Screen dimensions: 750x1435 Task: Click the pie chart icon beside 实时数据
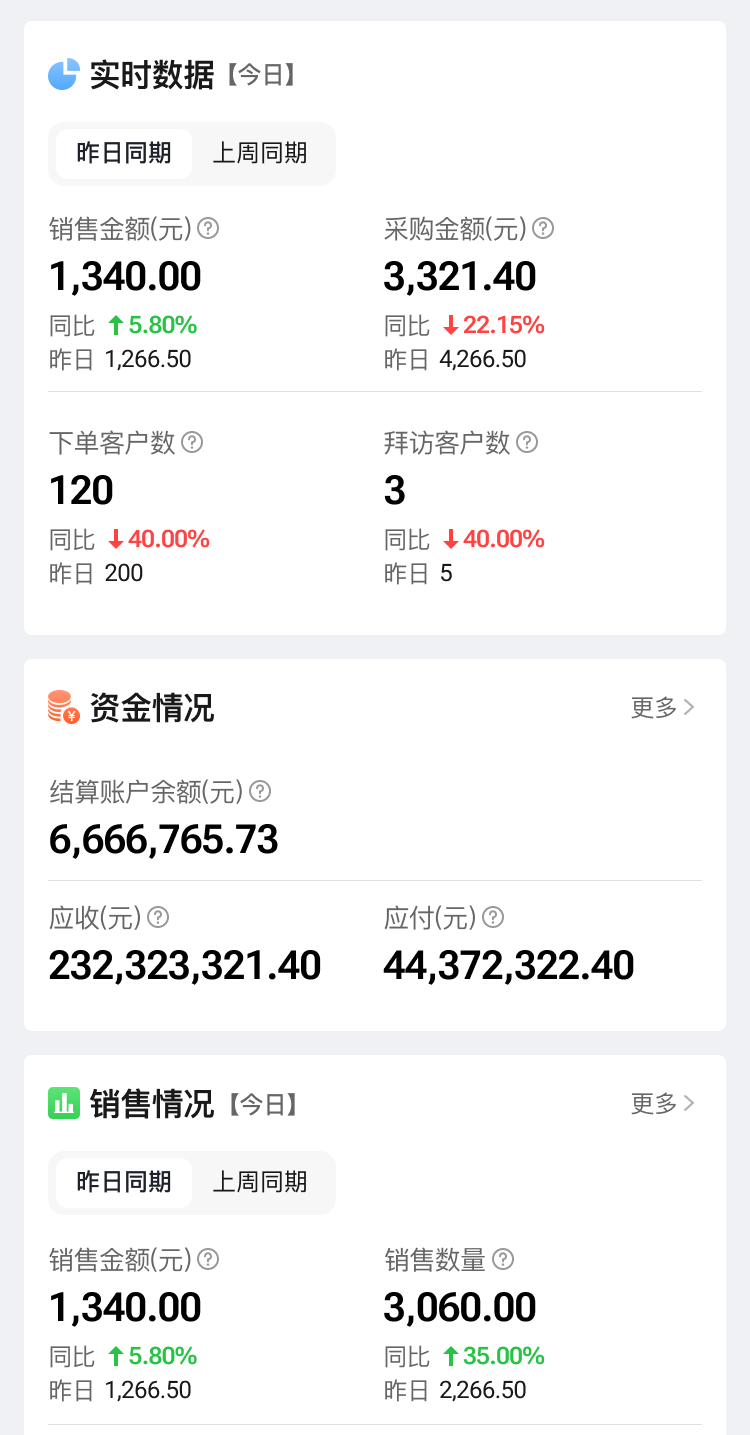click(61, 74)
